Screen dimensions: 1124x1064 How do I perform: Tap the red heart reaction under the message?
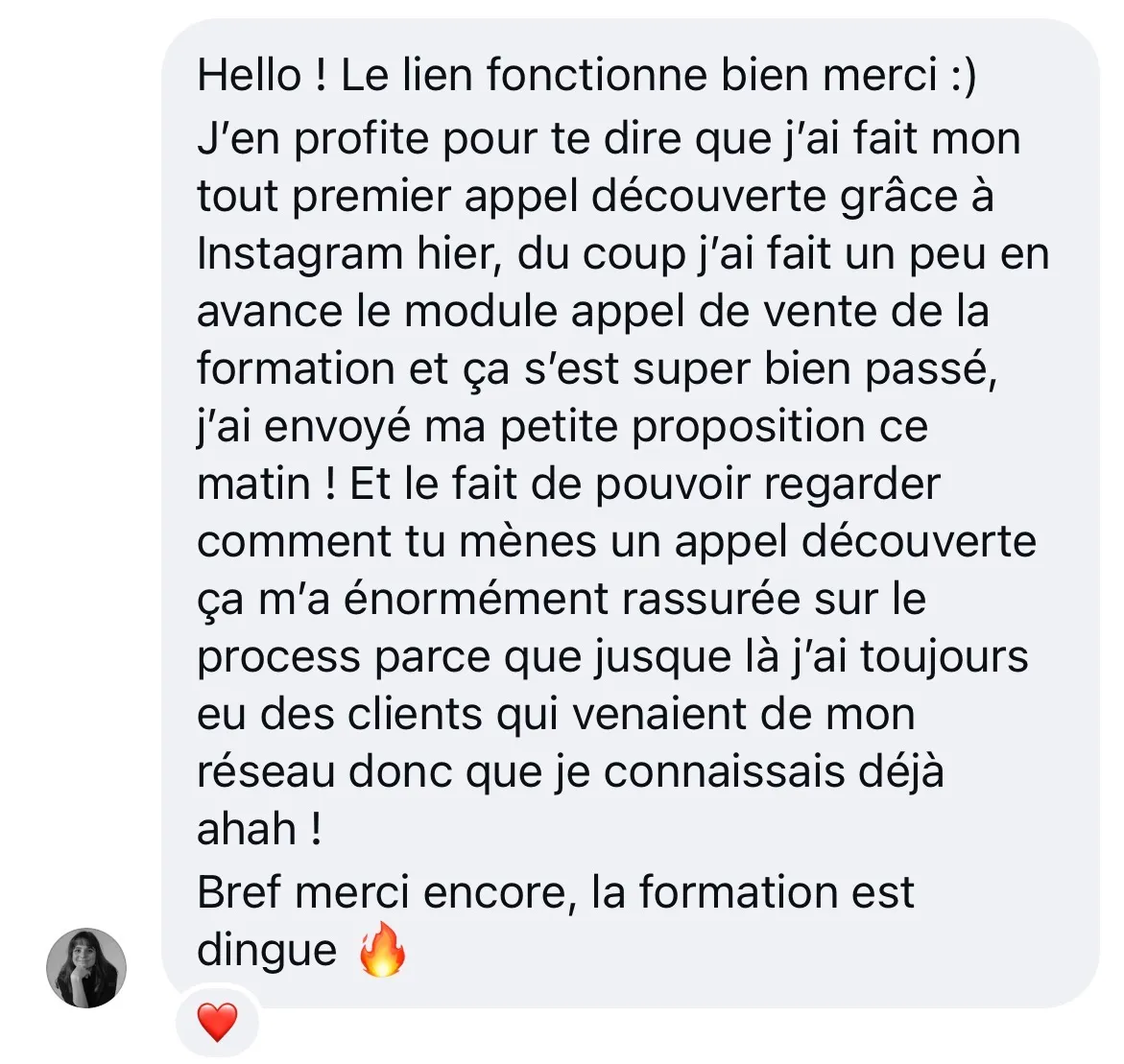point(217,1022)
